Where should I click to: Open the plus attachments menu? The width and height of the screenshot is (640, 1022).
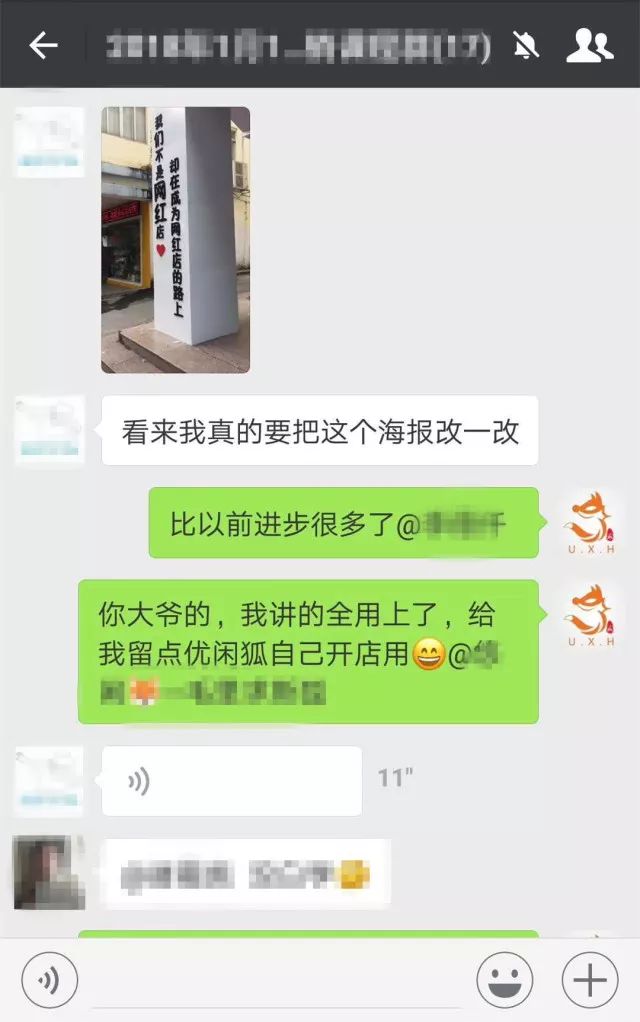(x=590, y=979)
